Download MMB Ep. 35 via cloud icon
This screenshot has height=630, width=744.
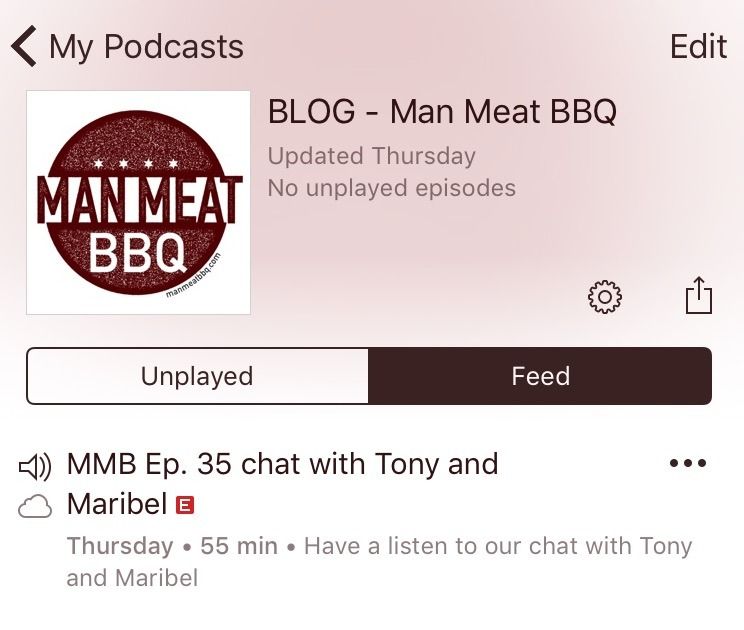click(36, 508)
